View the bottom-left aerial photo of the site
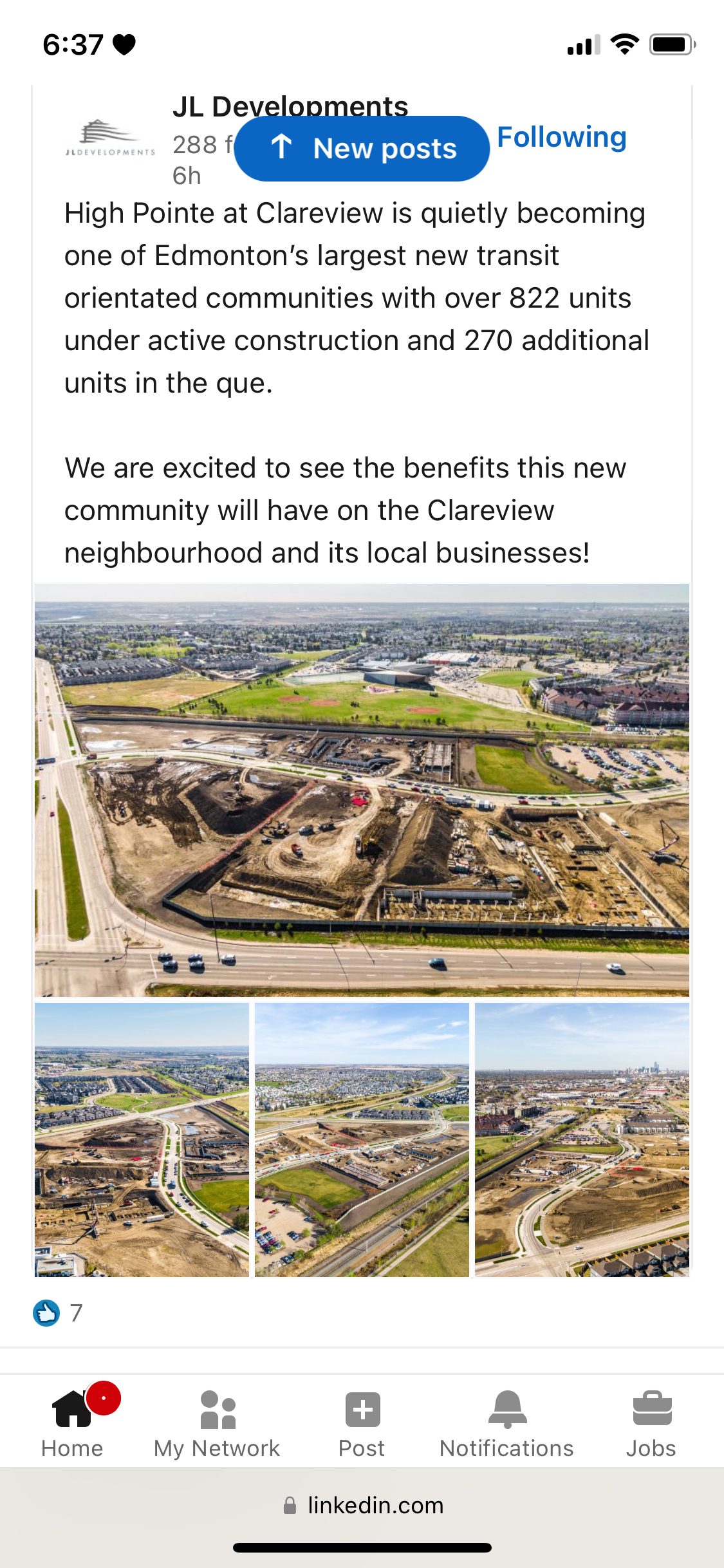 pos(142,1139)
